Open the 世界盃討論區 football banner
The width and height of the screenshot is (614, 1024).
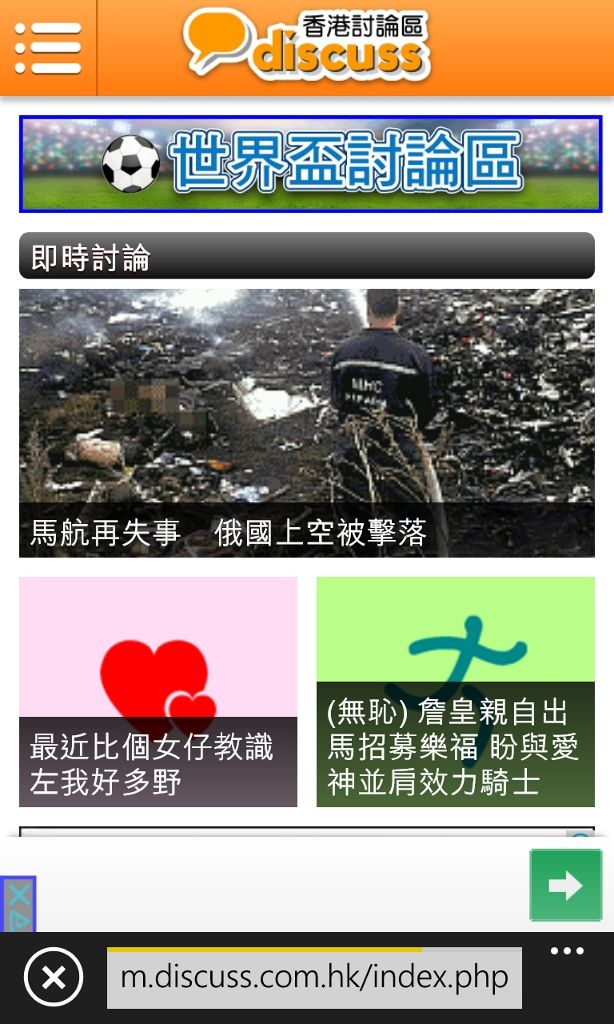[x=310, y=164]
